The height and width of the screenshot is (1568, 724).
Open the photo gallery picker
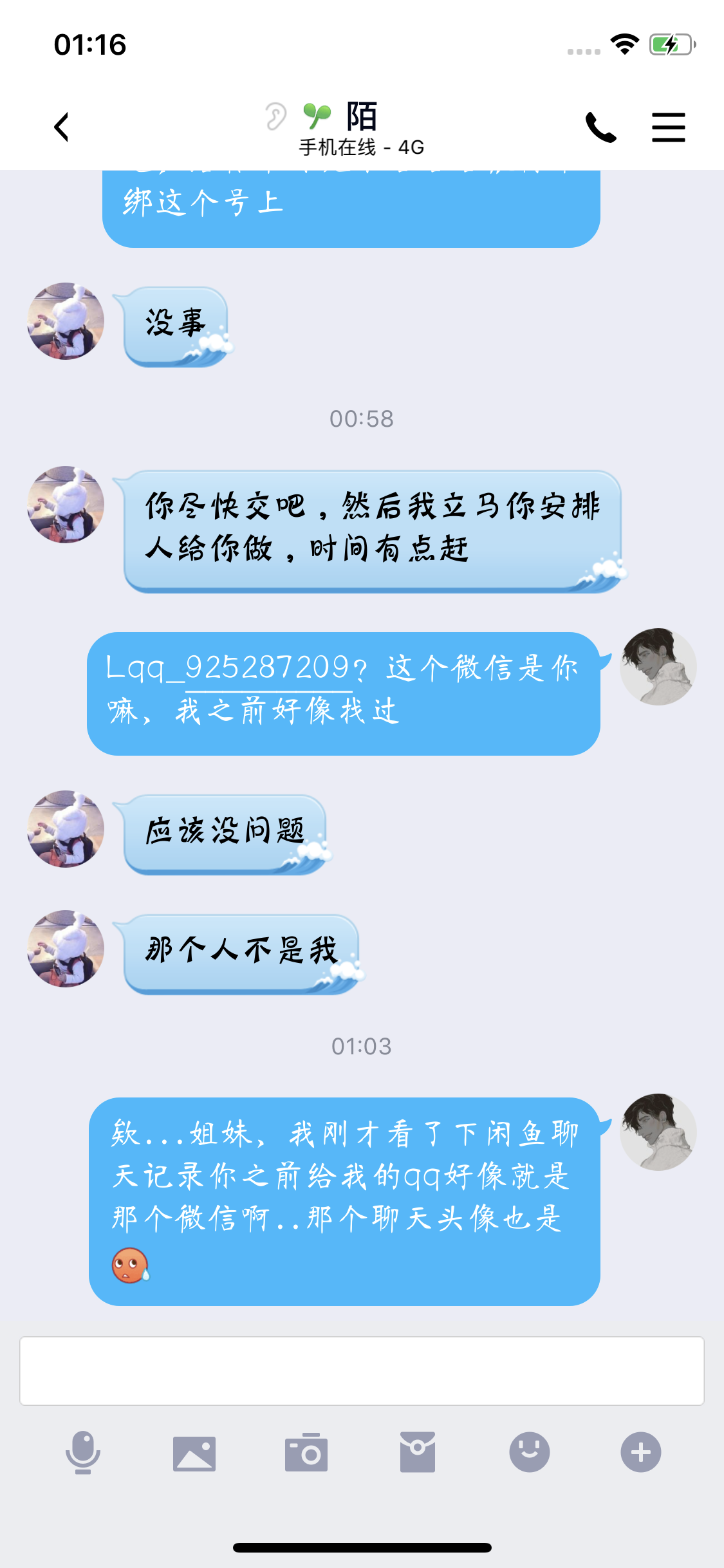[x=194, y=1453]
